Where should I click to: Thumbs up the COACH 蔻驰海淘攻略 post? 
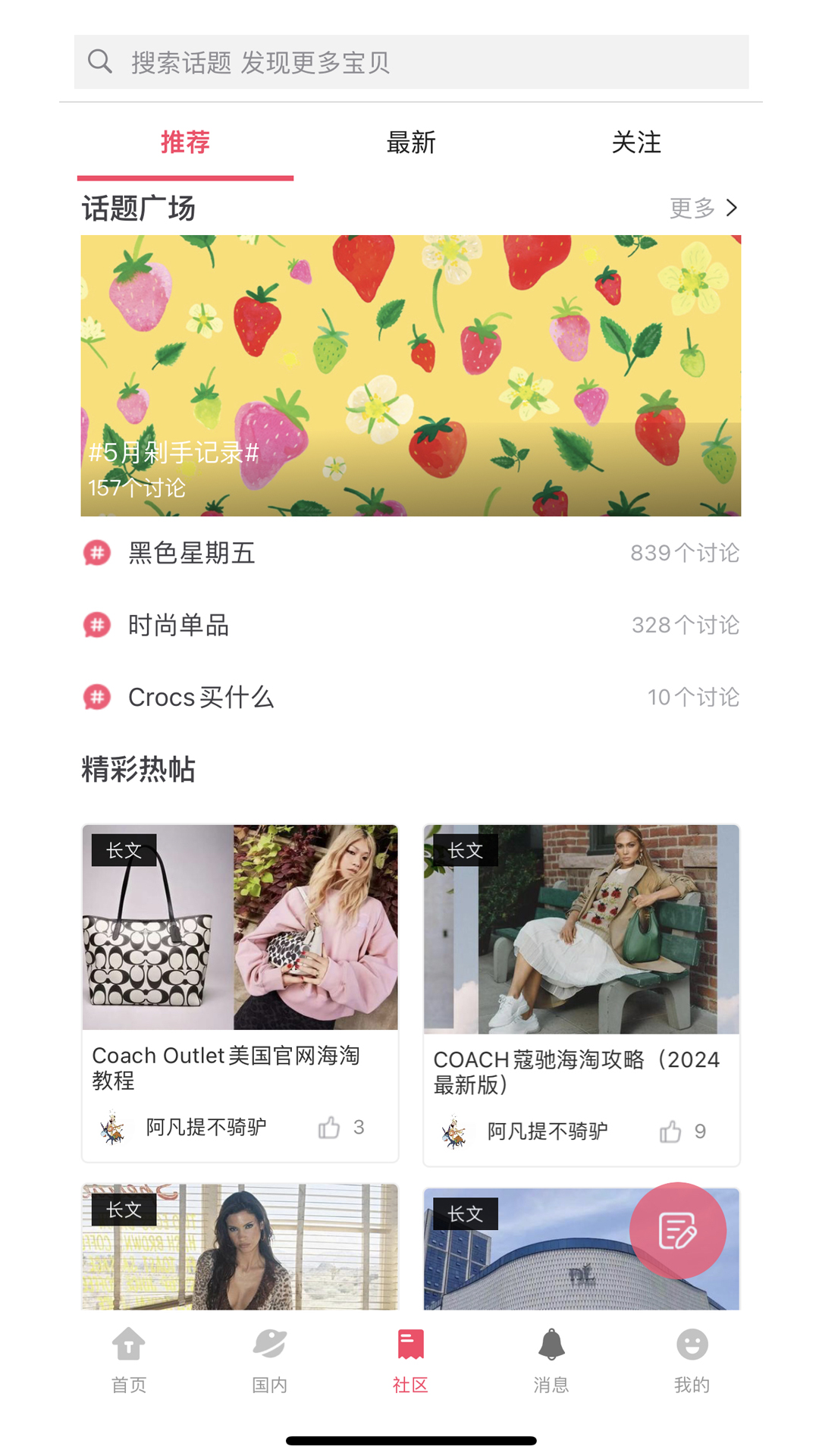pos(672,1131)
